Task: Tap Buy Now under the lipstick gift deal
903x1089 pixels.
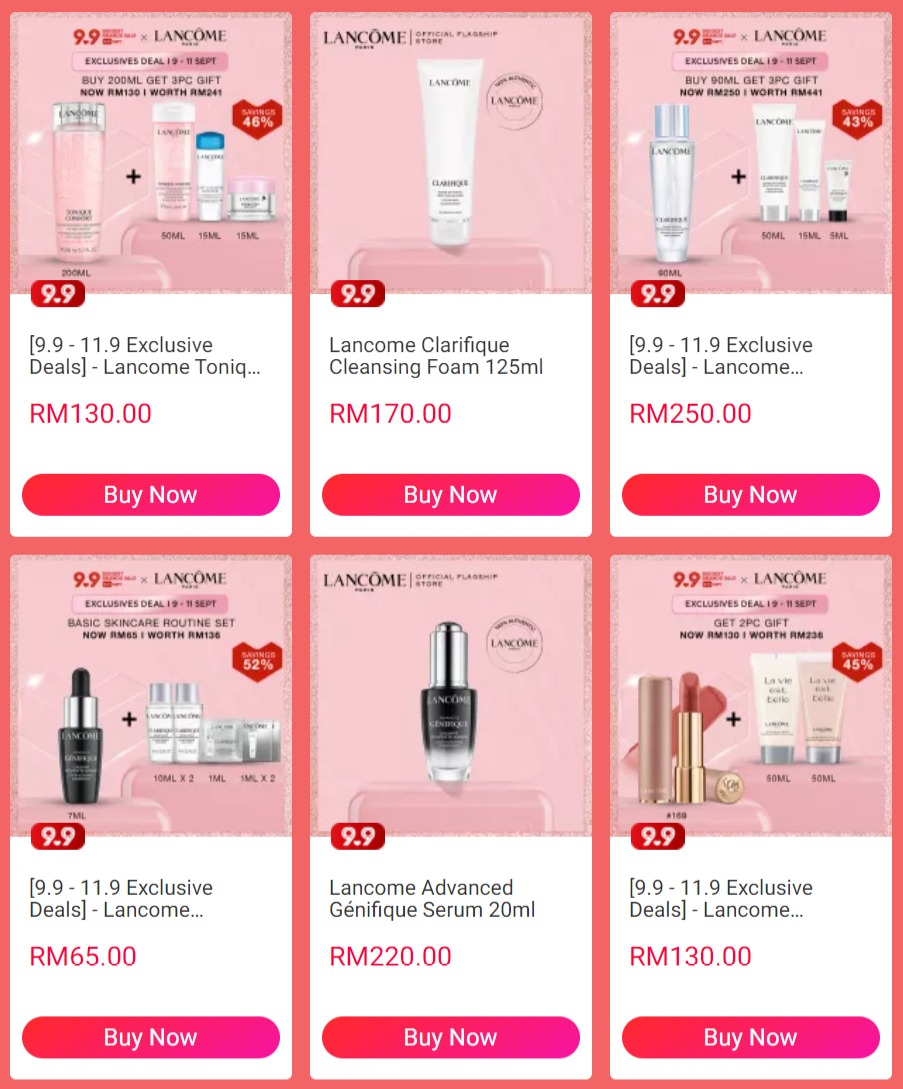Action: pos(751,1038)
